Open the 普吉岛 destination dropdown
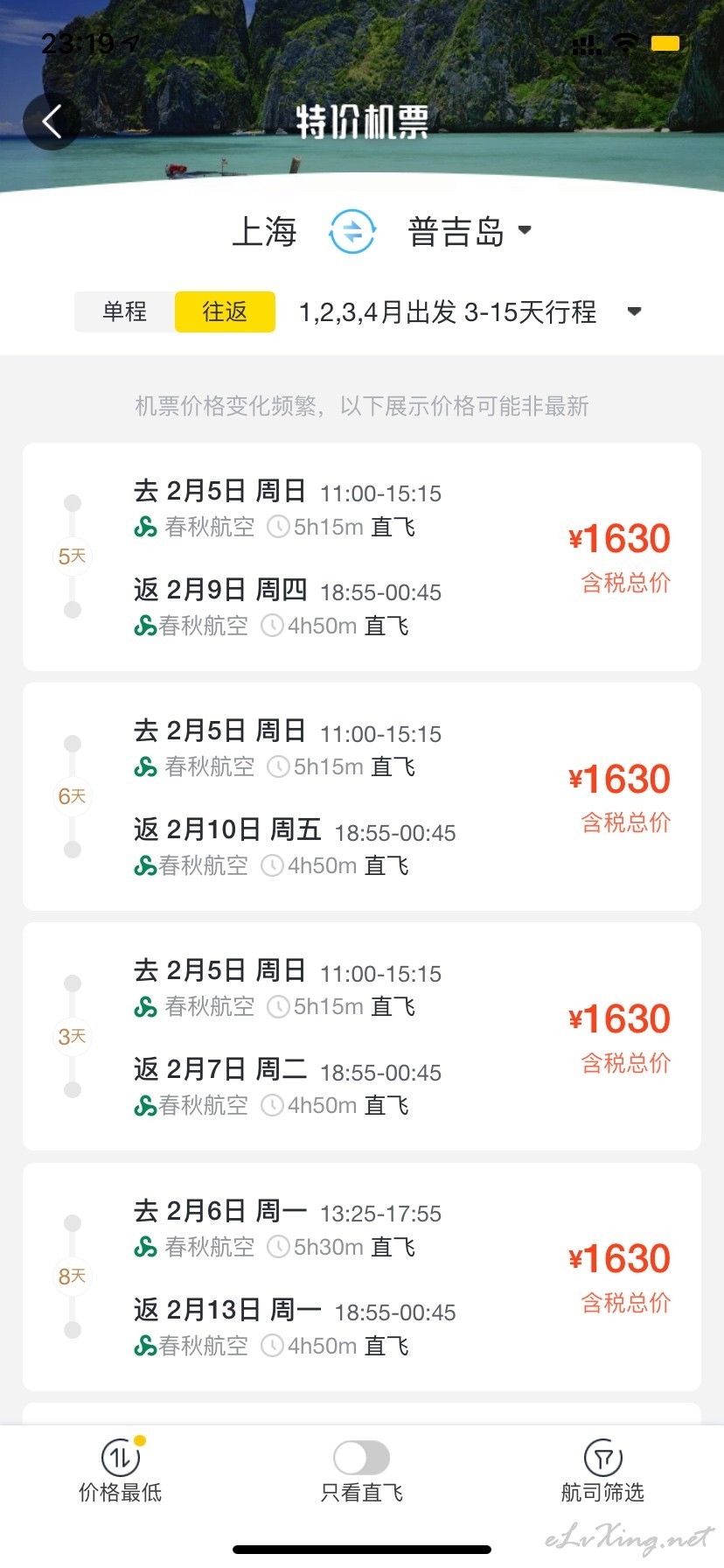This screenshot has width=724, height=1568. (470, 232)
